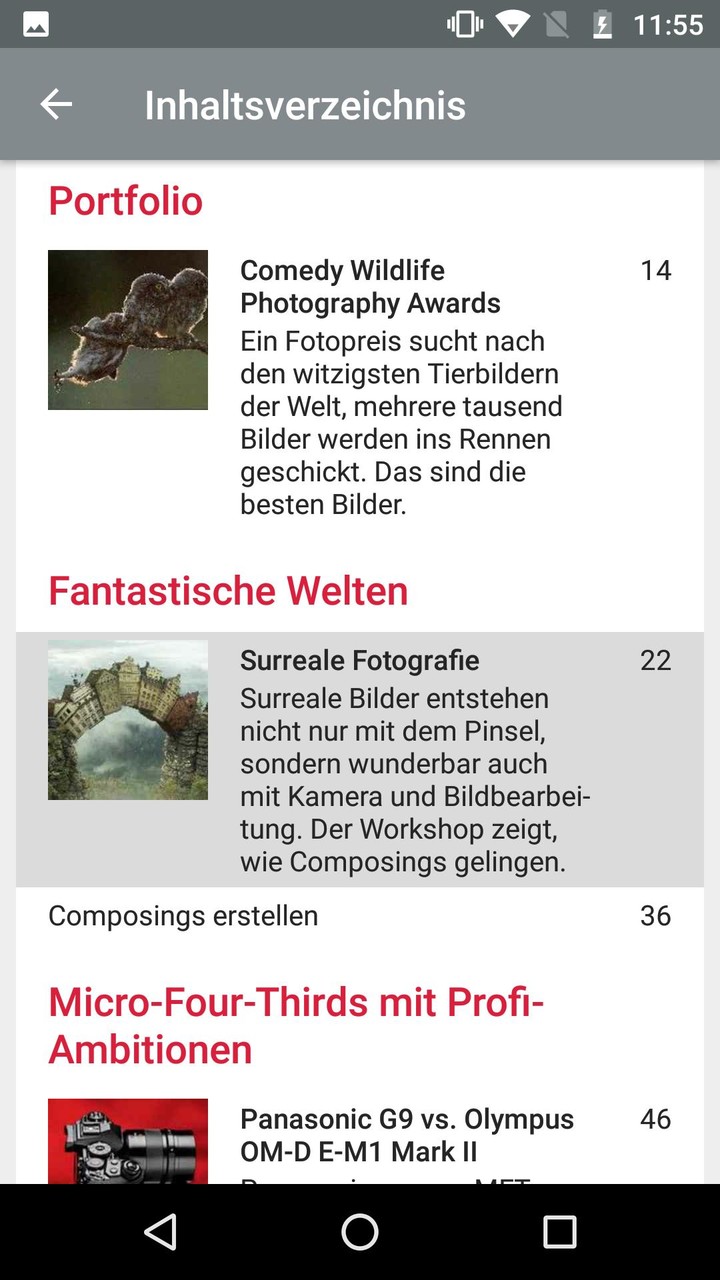This screenshot has height=1280, width=720.
Task: Tap the owl photo thumbnail
Action: coord(128,330)
